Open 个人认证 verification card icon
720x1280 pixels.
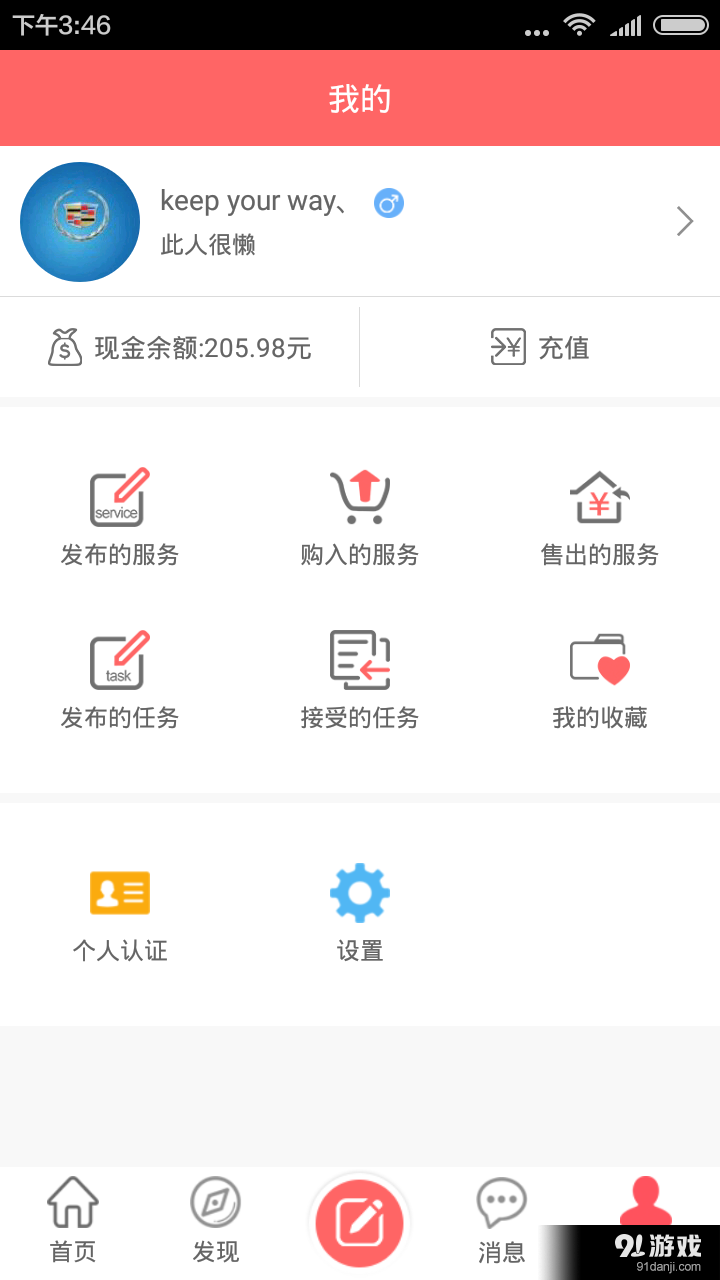tap(119, 892)
